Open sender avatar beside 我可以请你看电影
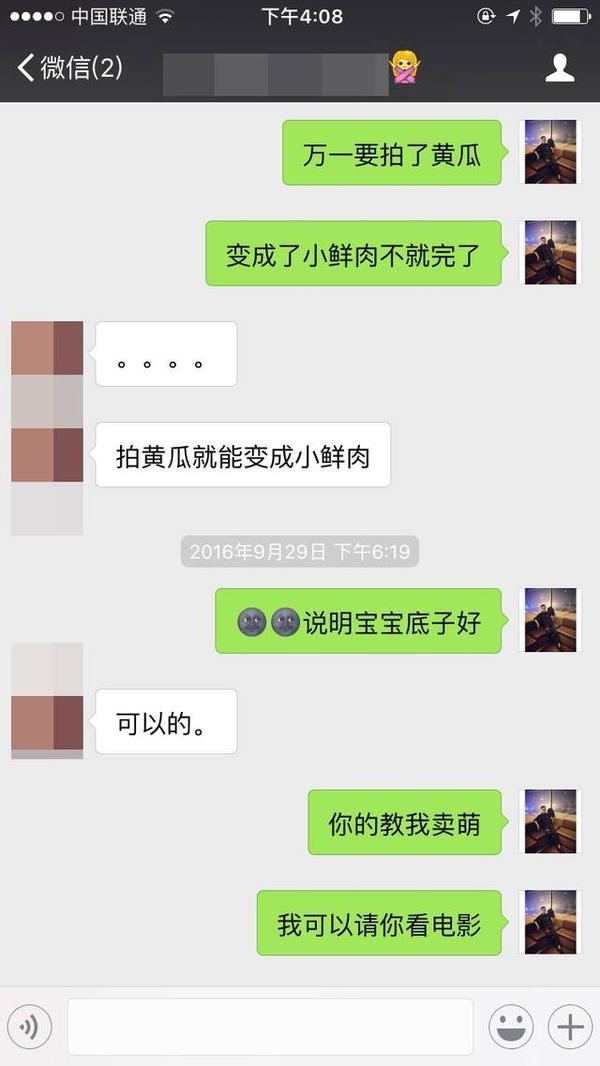 pos(551,922)
